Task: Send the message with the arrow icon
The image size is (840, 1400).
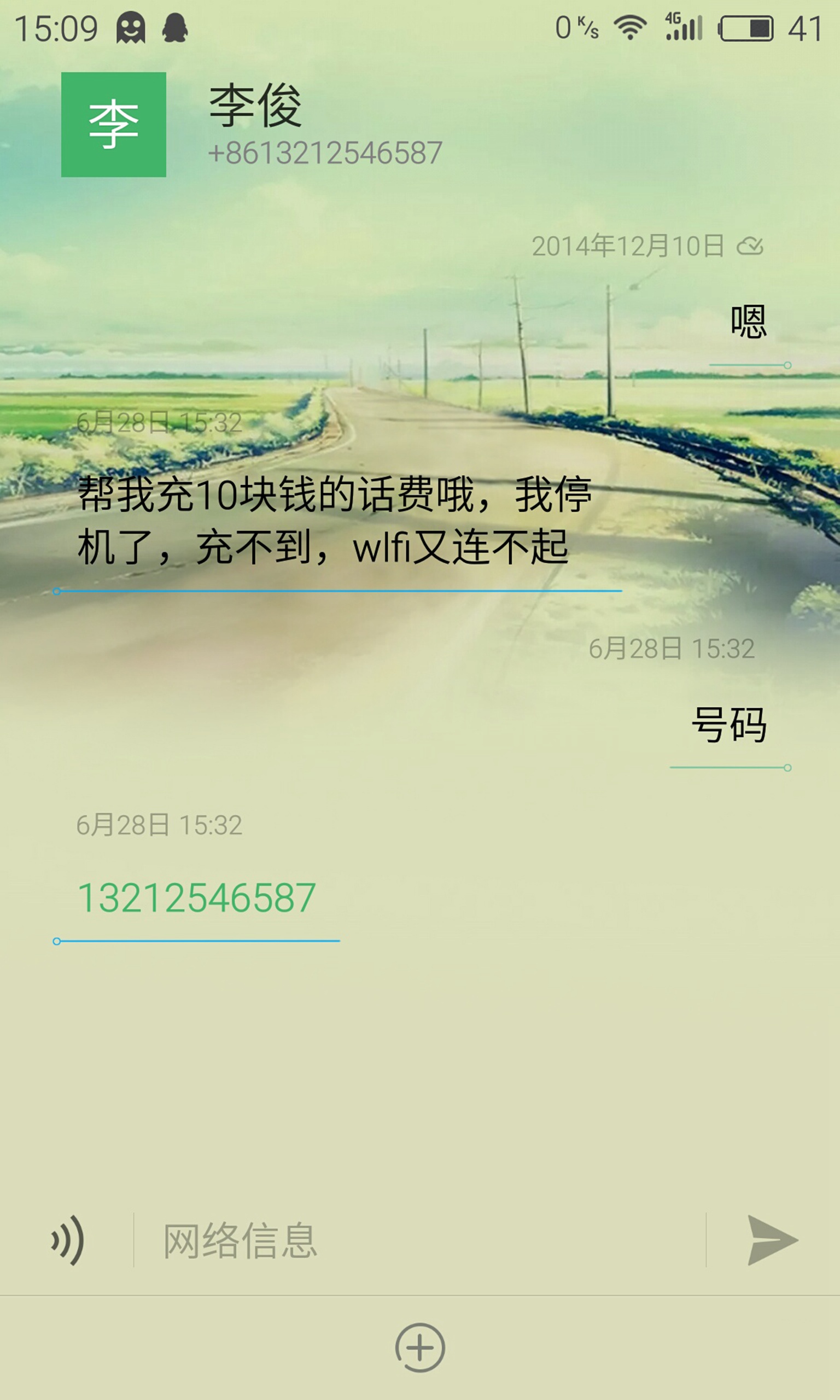Action: [x=772, y=1240]
